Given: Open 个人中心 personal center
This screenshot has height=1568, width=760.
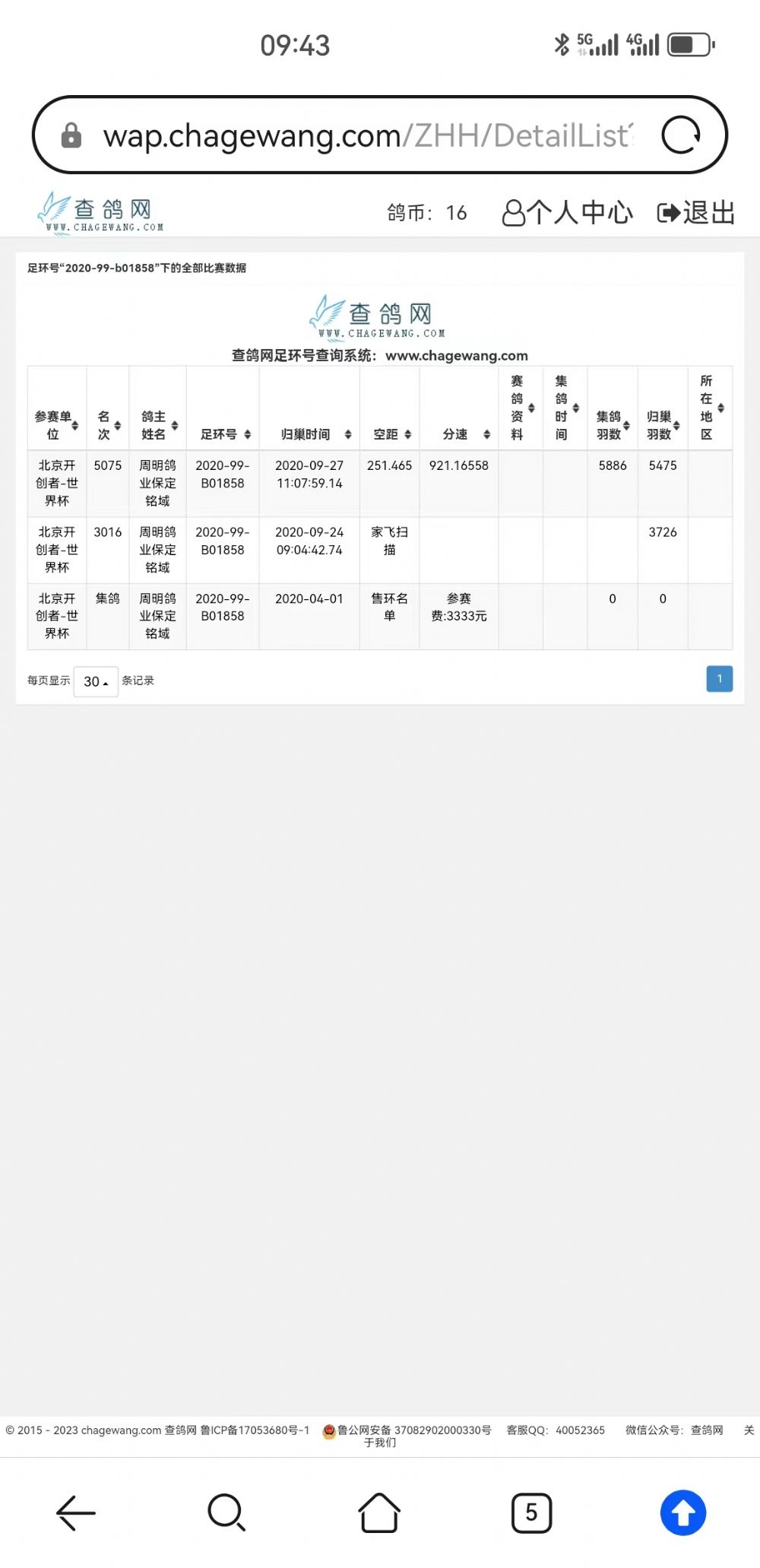Looking at the screenshot, I should point(567,213).
